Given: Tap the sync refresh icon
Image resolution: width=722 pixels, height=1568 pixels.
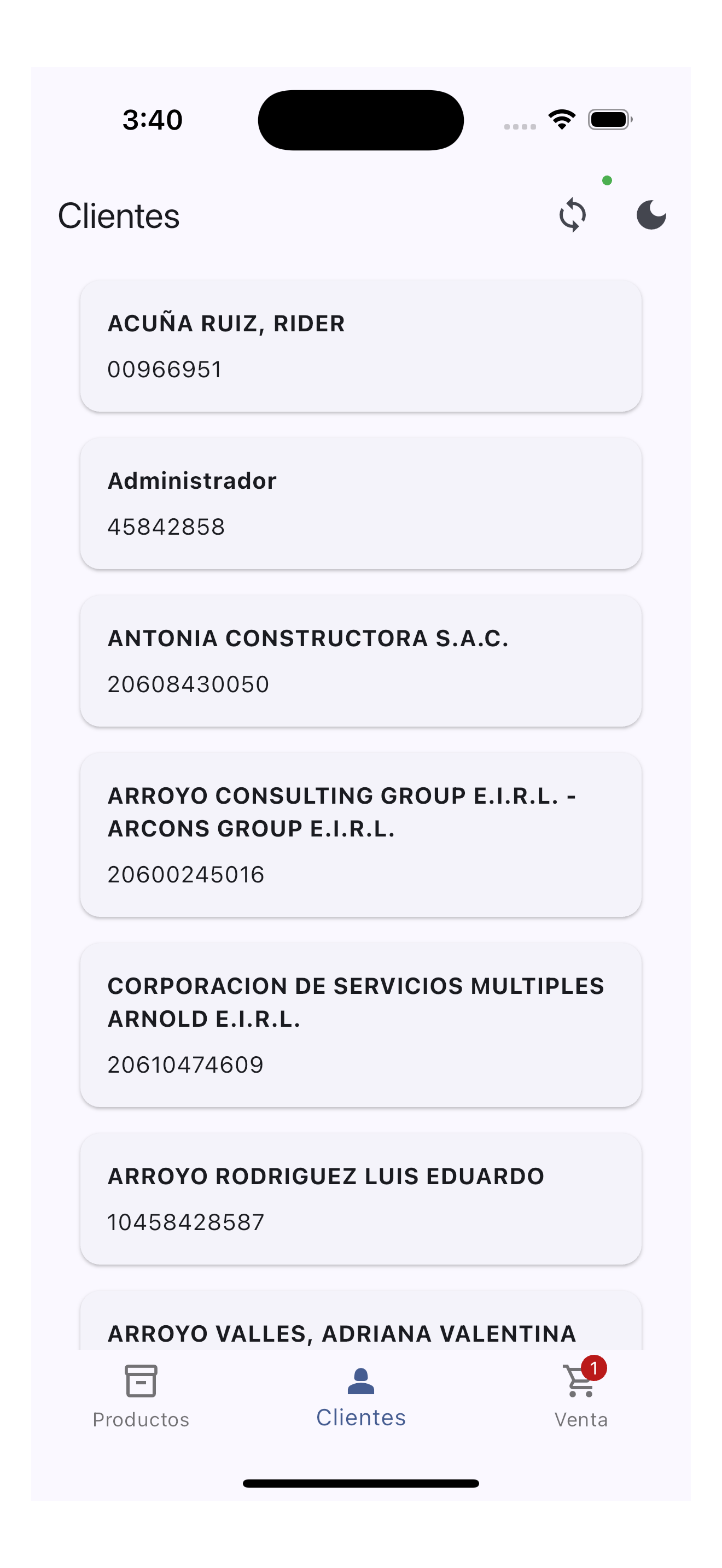Looking at the screenshot, I should tap(572, 215).
